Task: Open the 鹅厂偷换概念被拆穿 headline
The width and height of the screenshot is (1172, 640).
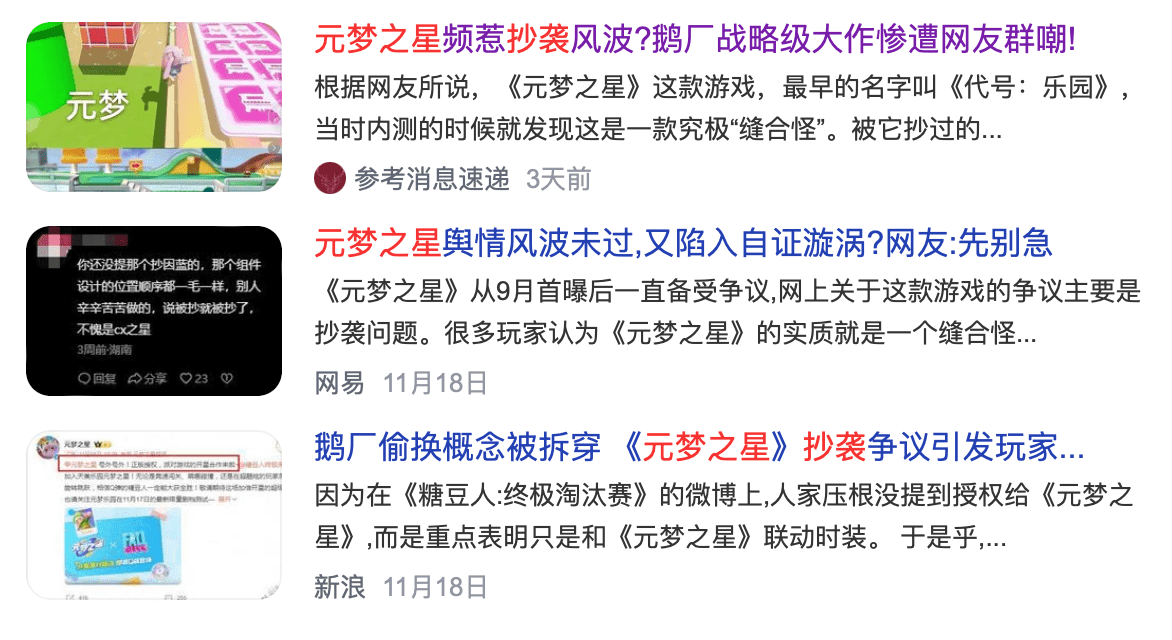Action: [x=699, y=446]
